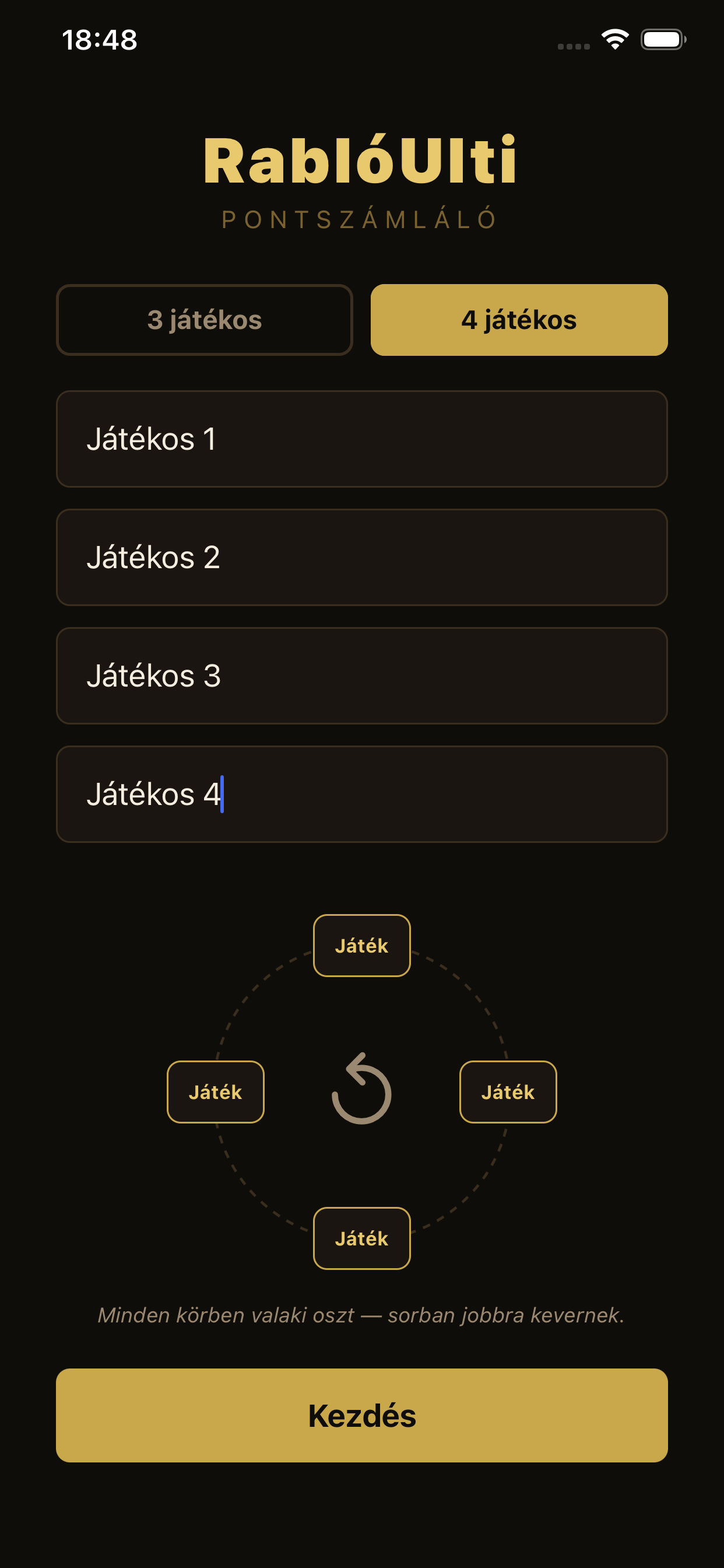This screenshot has height=1568, width=724.
Task: Tap the battery indicator icon
Action: click(x=663, y=39)
